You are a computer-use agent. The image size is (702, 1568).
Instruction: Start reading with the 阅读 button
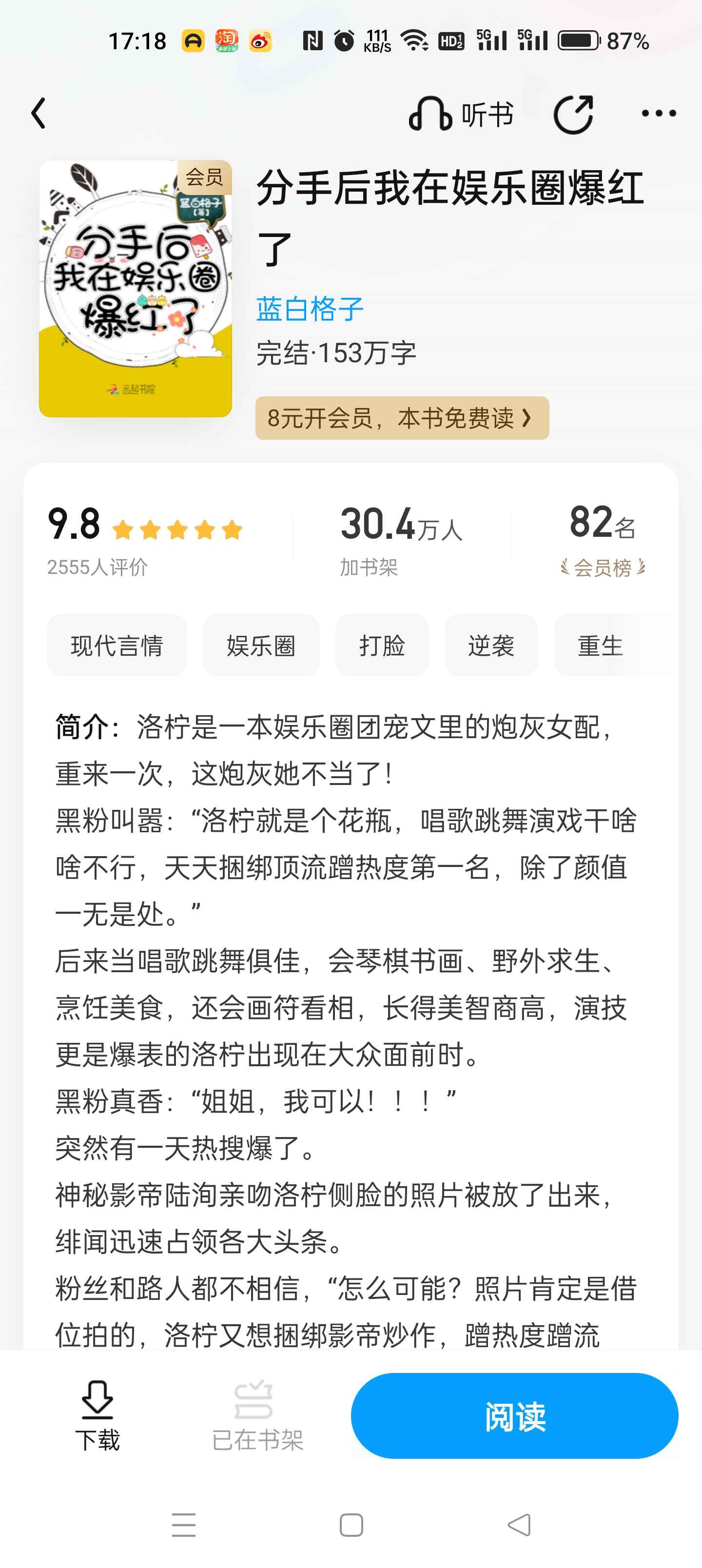pos(514,1416)
